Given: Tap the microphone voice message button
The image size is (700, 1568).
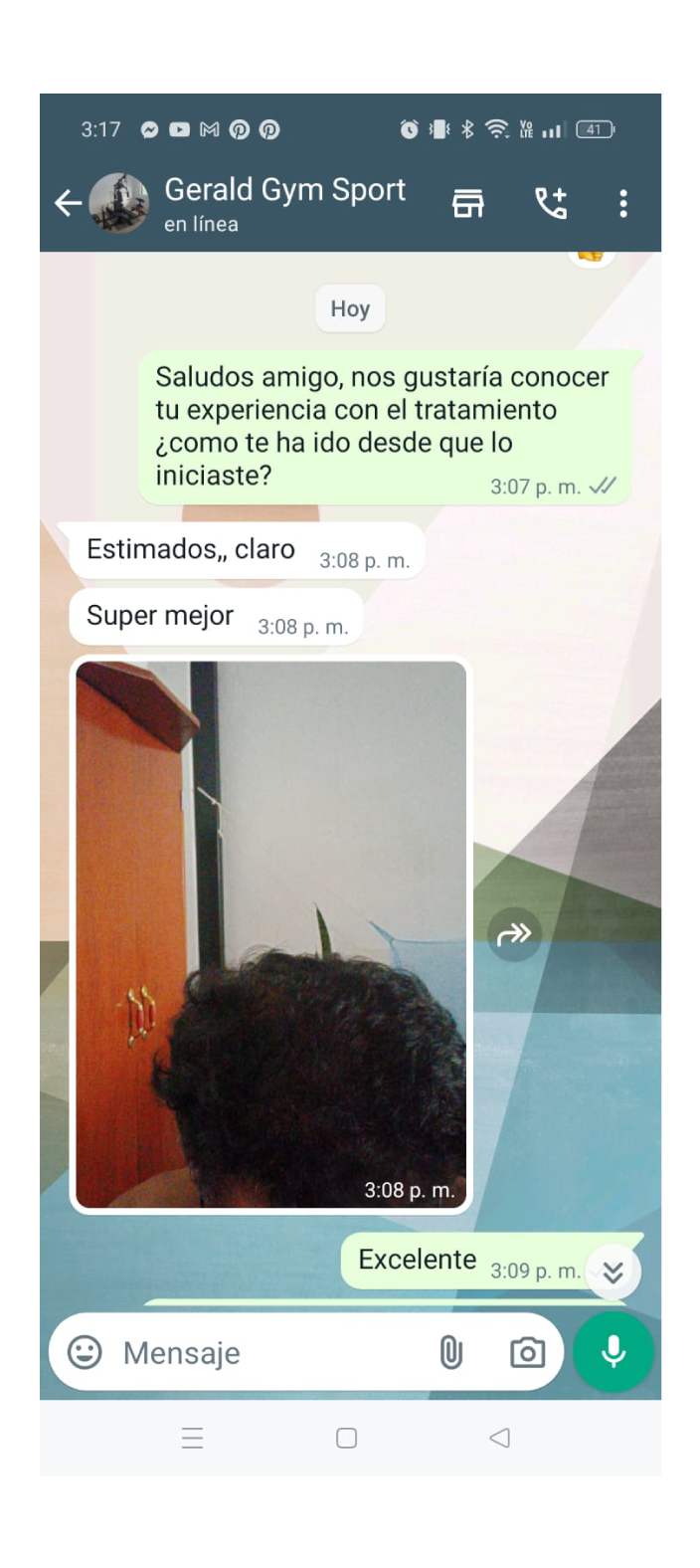Looking at the screenshot, I should (613, 1351).
